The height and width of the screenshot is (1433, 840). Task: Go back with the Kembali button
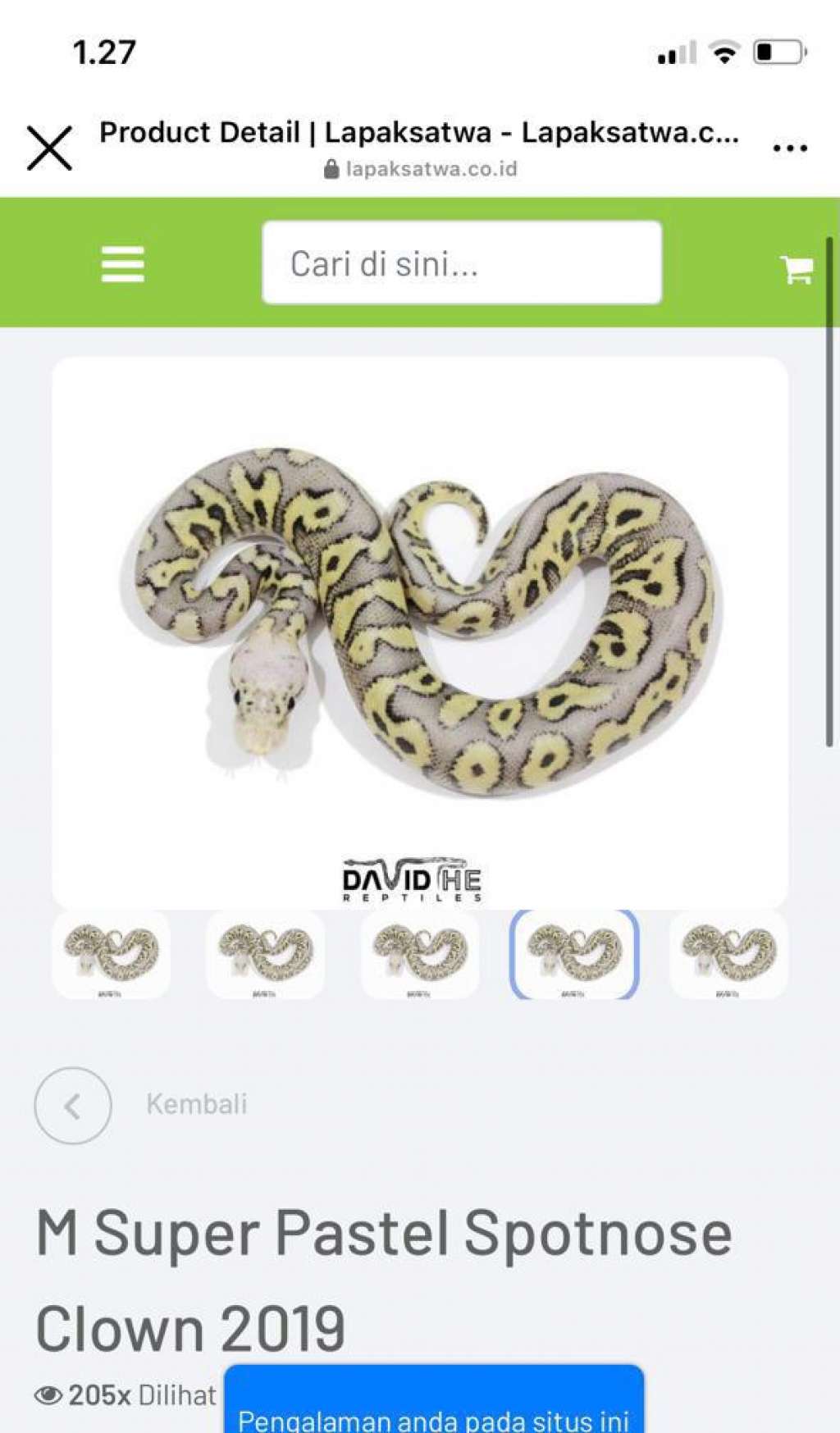point(73,1105)
